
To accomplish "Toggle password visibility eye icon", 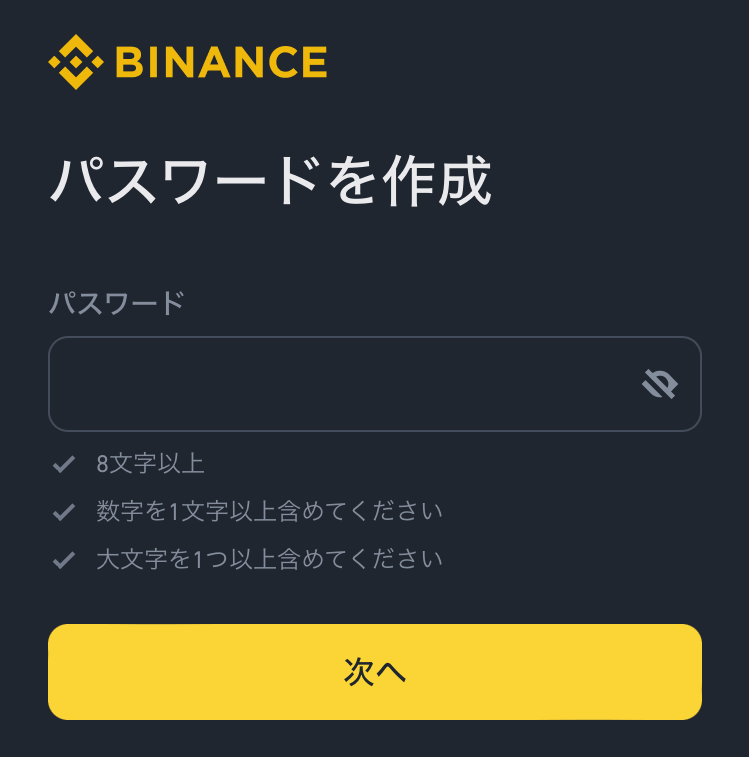I will pos(660,384).
